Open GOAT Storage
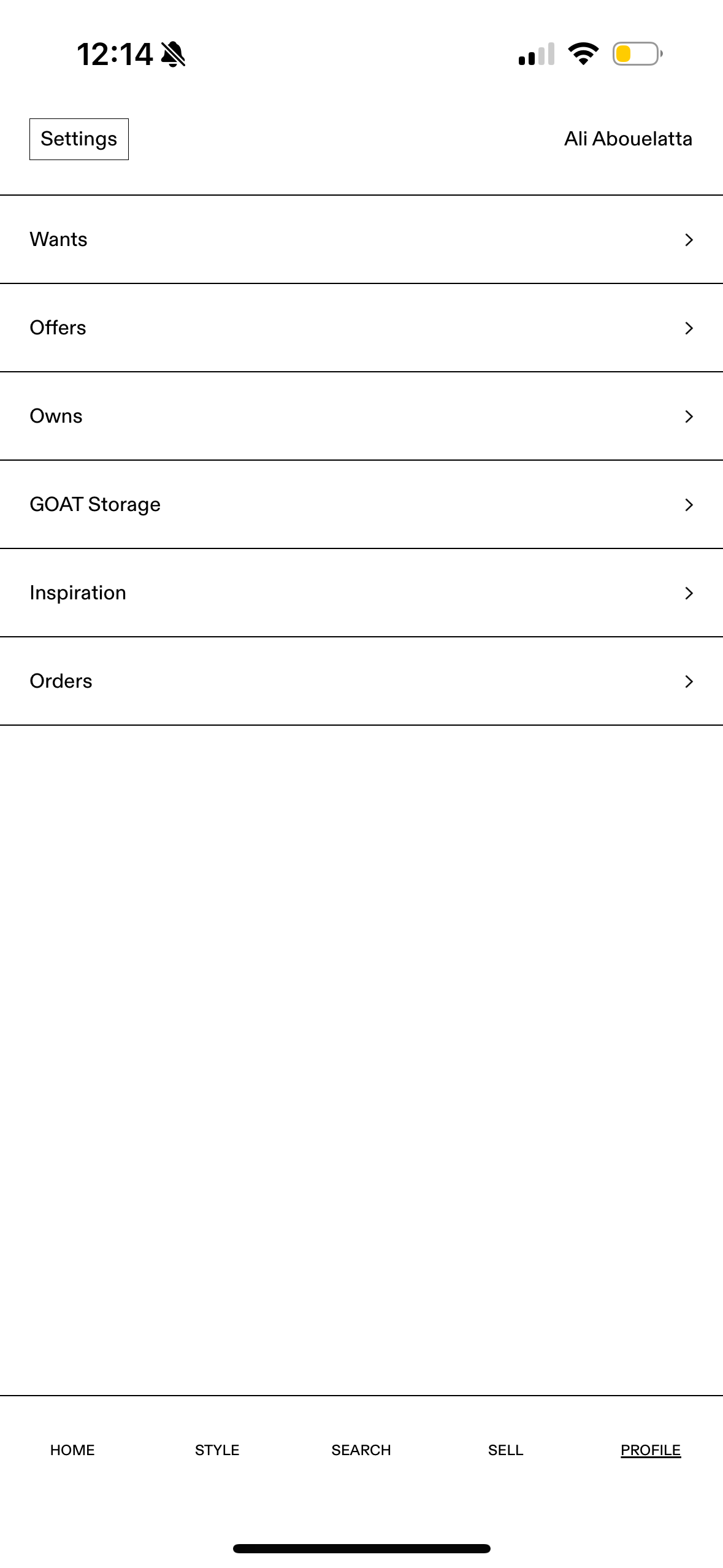The image size is (723, 1568). tap(95, 504)
